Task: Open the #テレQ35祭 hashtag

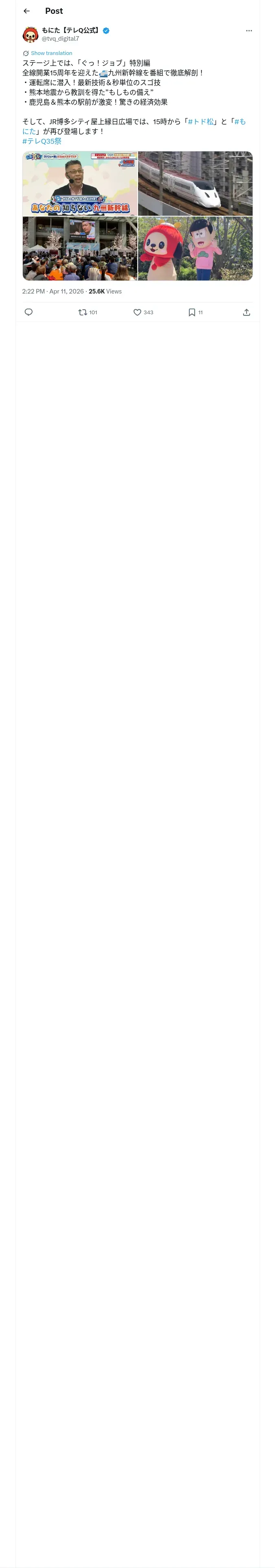Action: coord(42,141)
